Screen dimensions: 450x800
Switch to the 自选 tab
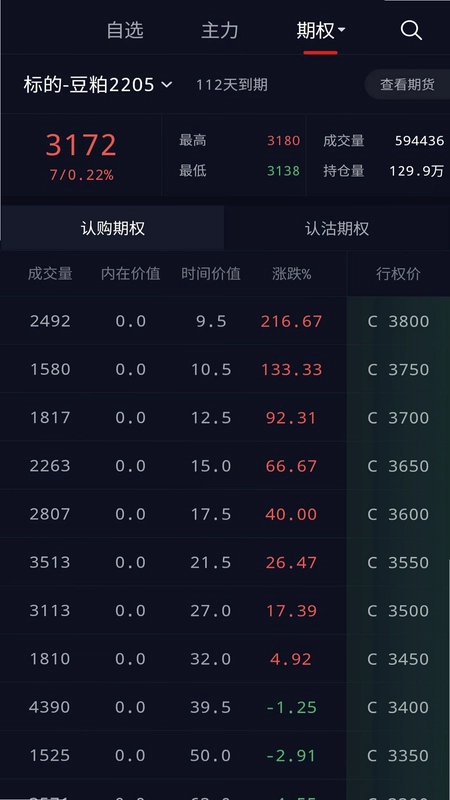[x=125, y=31]
